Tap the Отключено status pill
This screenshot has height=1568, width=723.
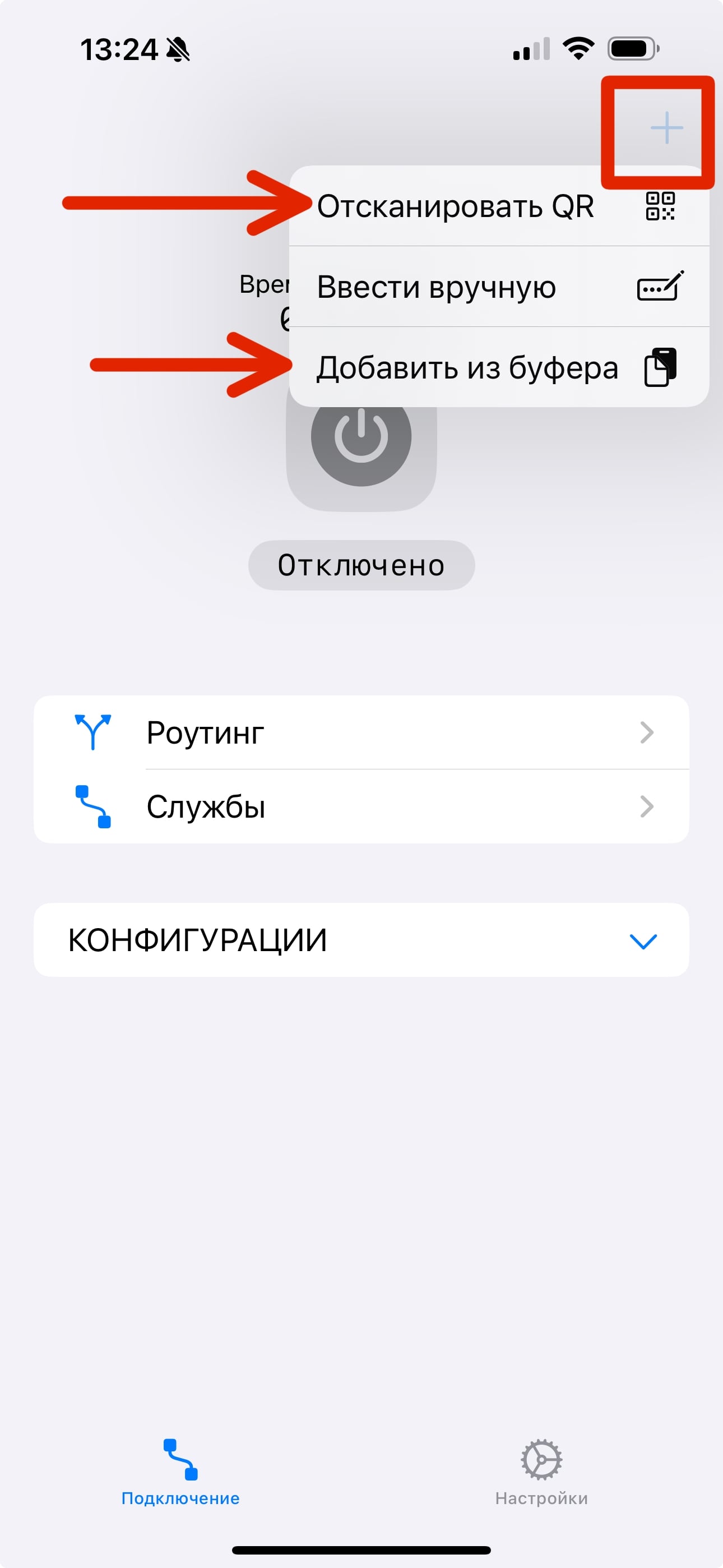point(361,565)
